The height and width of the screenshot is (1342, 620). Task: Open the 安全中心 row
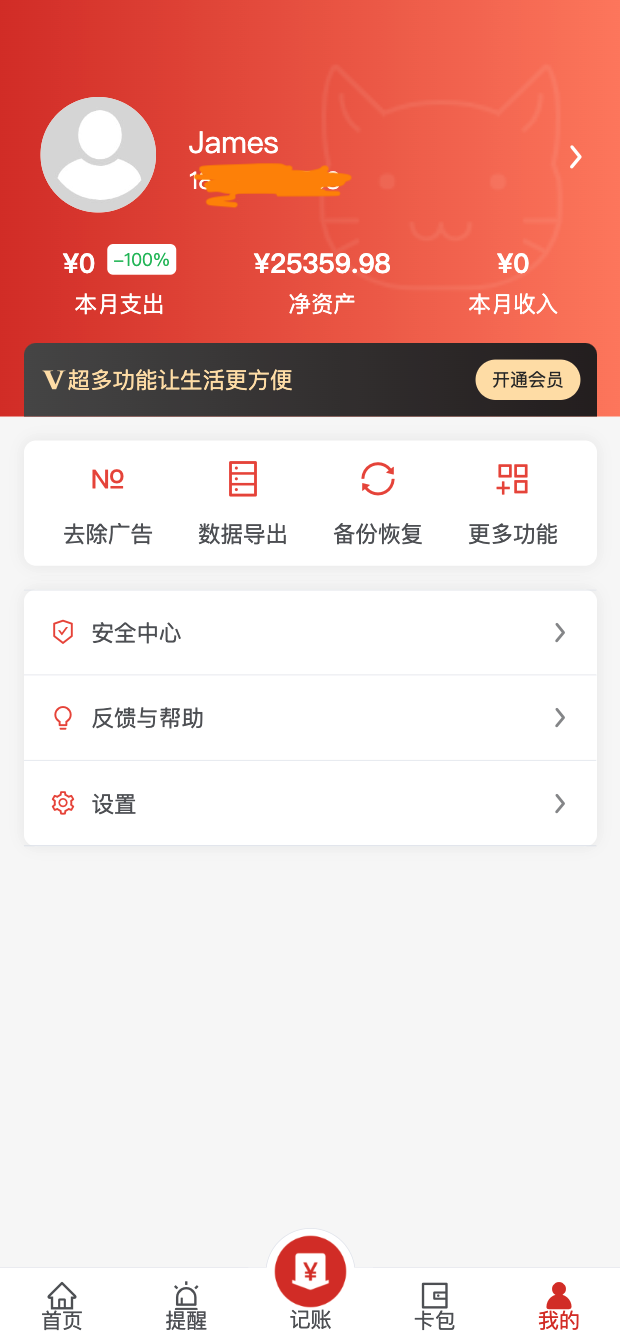[310, 633]
